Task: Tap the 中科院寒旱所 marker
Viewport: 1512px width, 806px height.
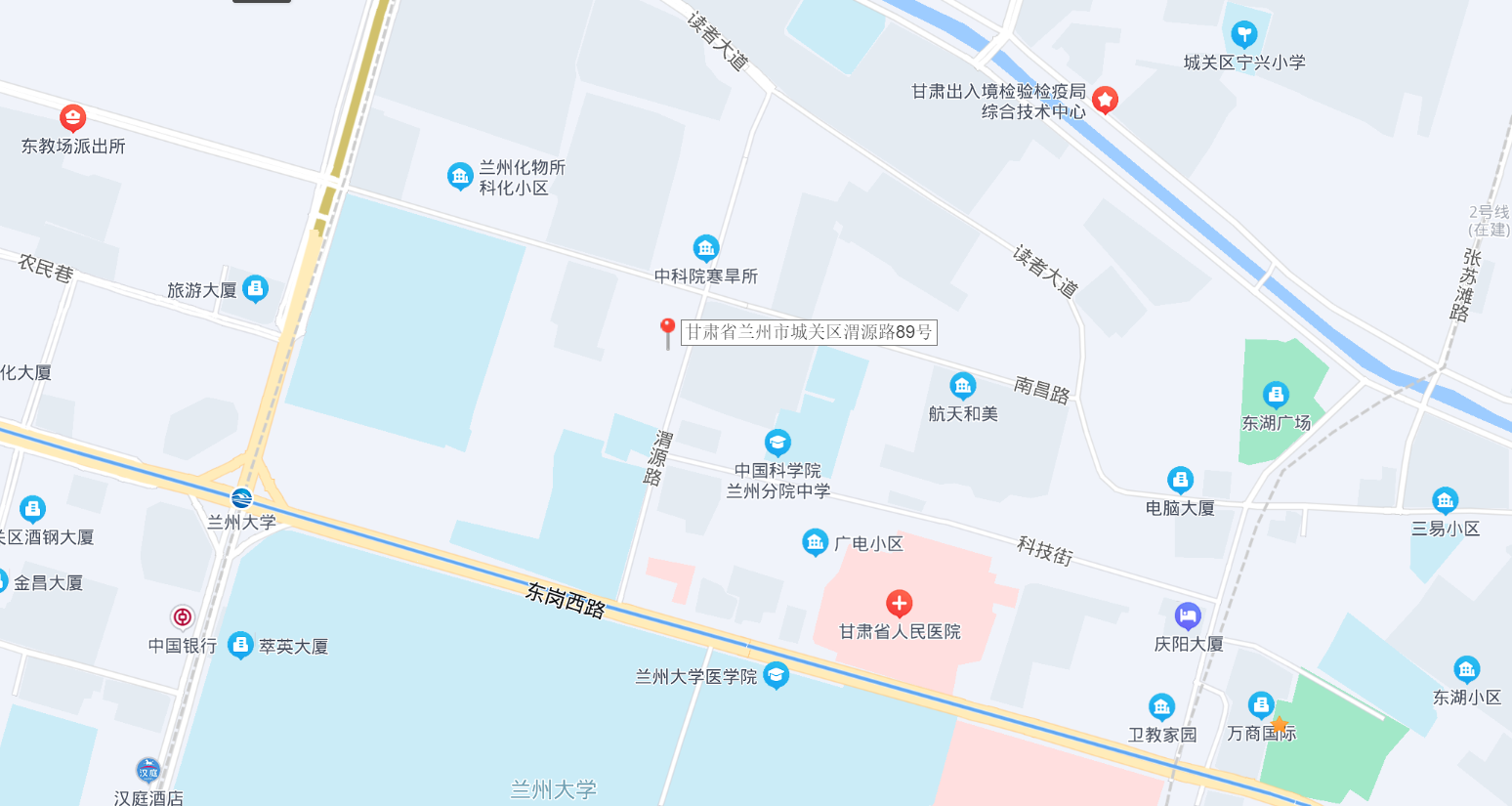Action: [x=705, y=248]
